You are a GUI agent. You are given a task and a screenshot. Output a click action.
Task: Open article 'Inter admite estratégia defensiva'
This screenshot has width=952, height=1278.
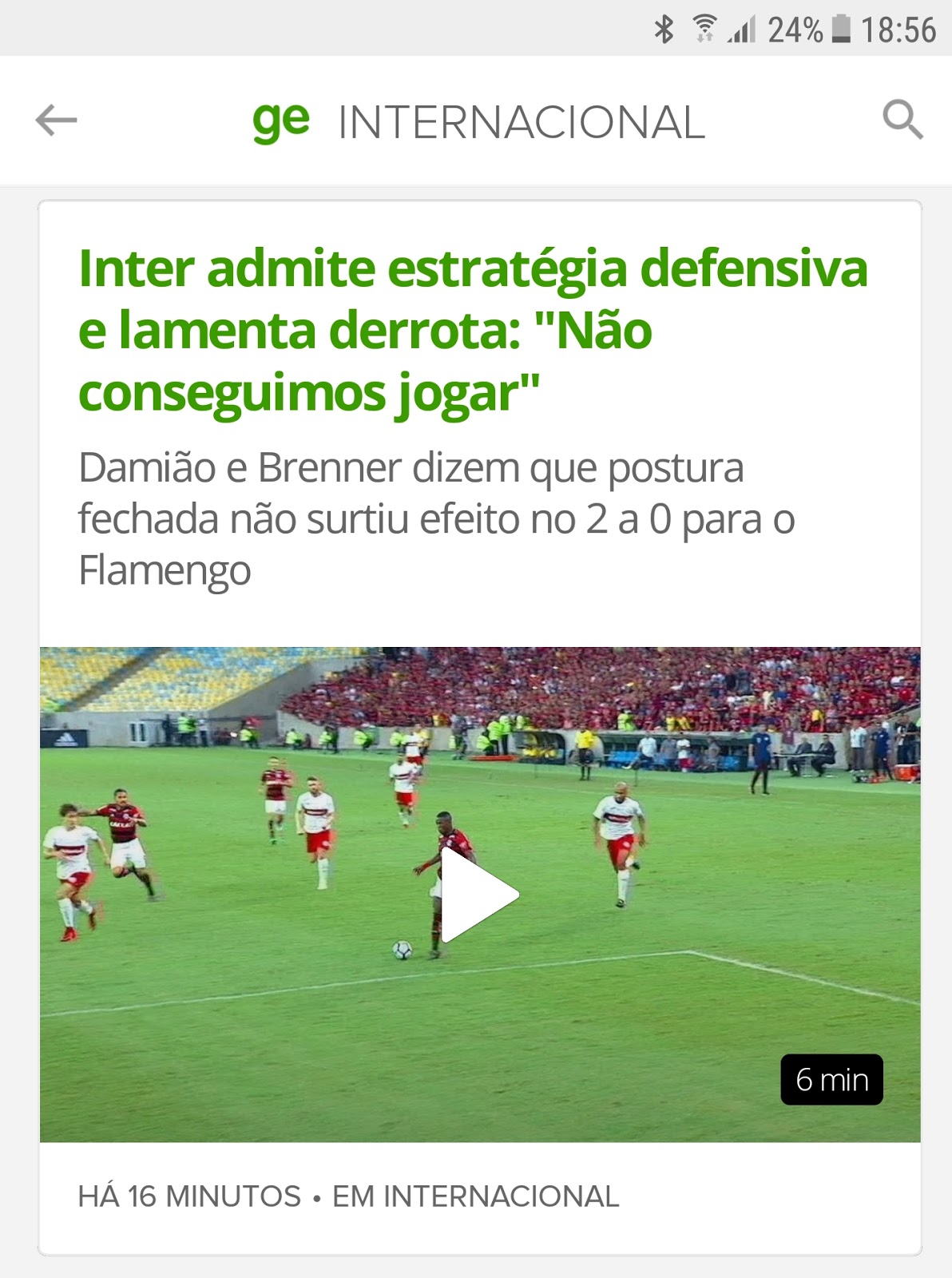[x=473, y=331]
